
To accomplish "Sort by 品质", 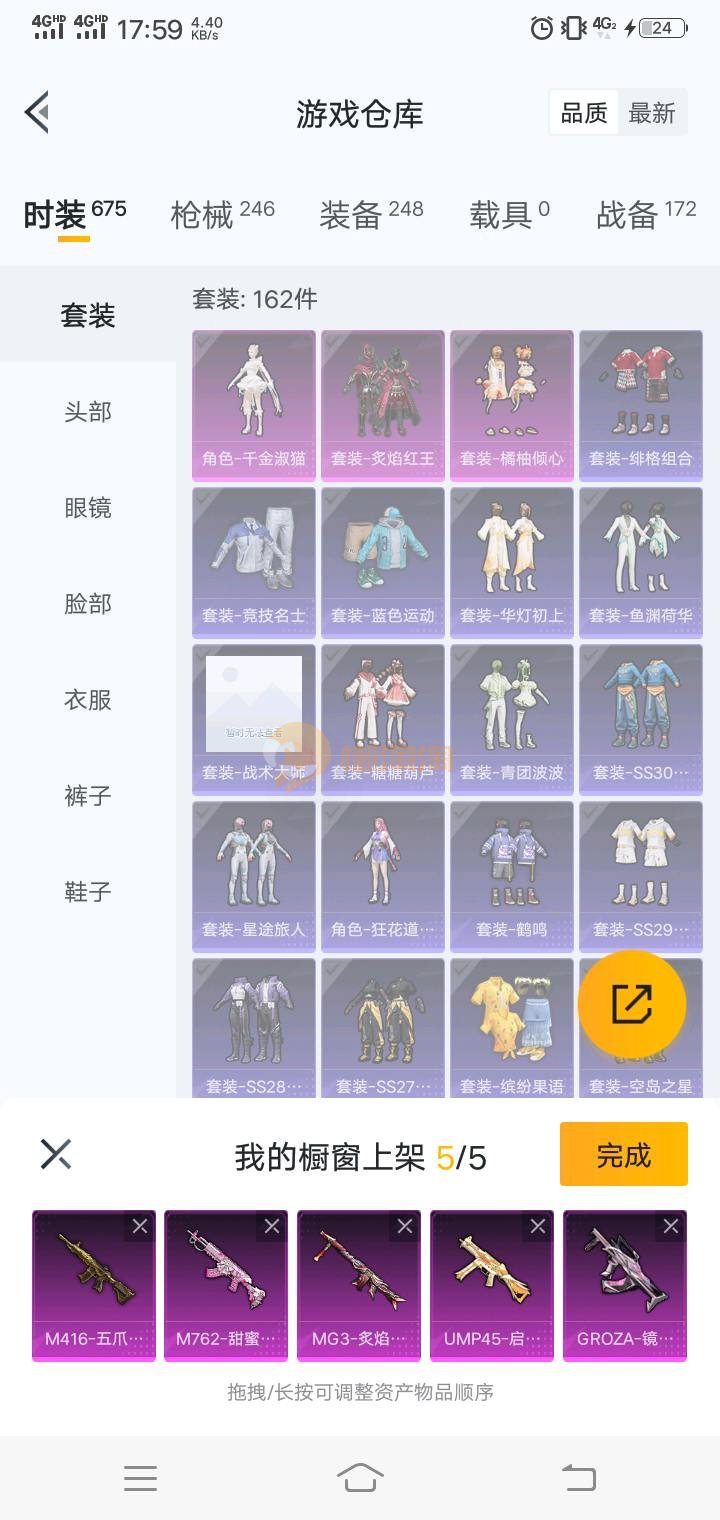I will tap(584, 114).
